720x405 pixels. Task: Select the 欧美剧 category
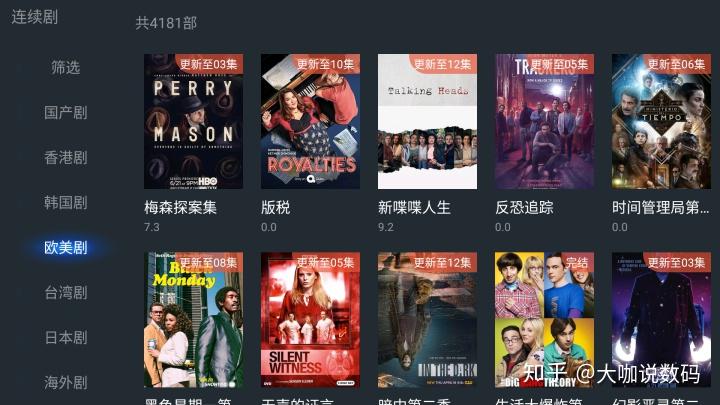66,247
